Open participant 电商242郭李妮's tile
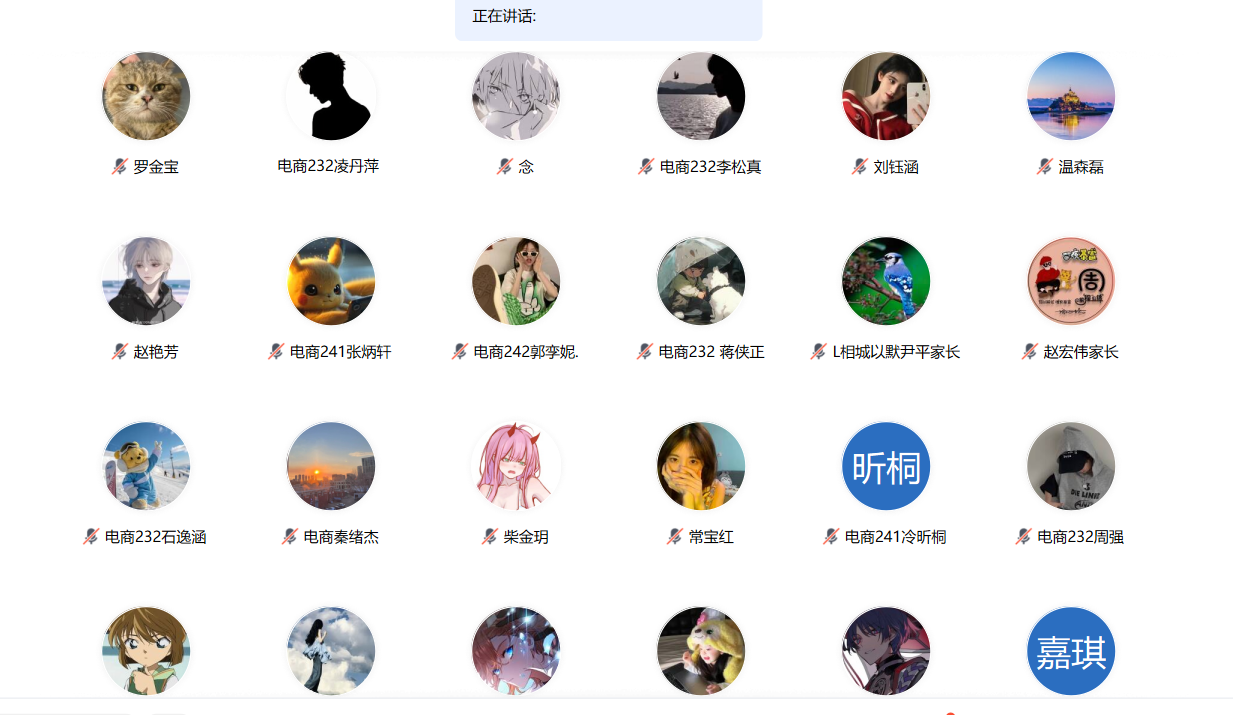 tap(516, 281)
